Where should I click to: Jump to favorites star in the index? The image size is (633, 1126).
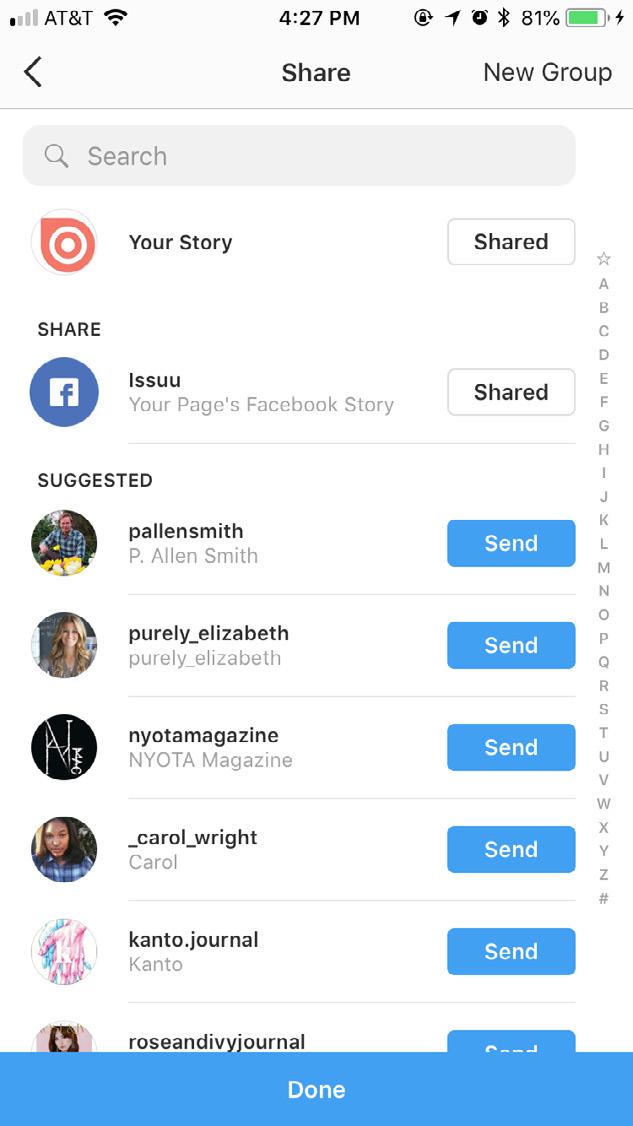pyautogui.click(x=603, y=259)
